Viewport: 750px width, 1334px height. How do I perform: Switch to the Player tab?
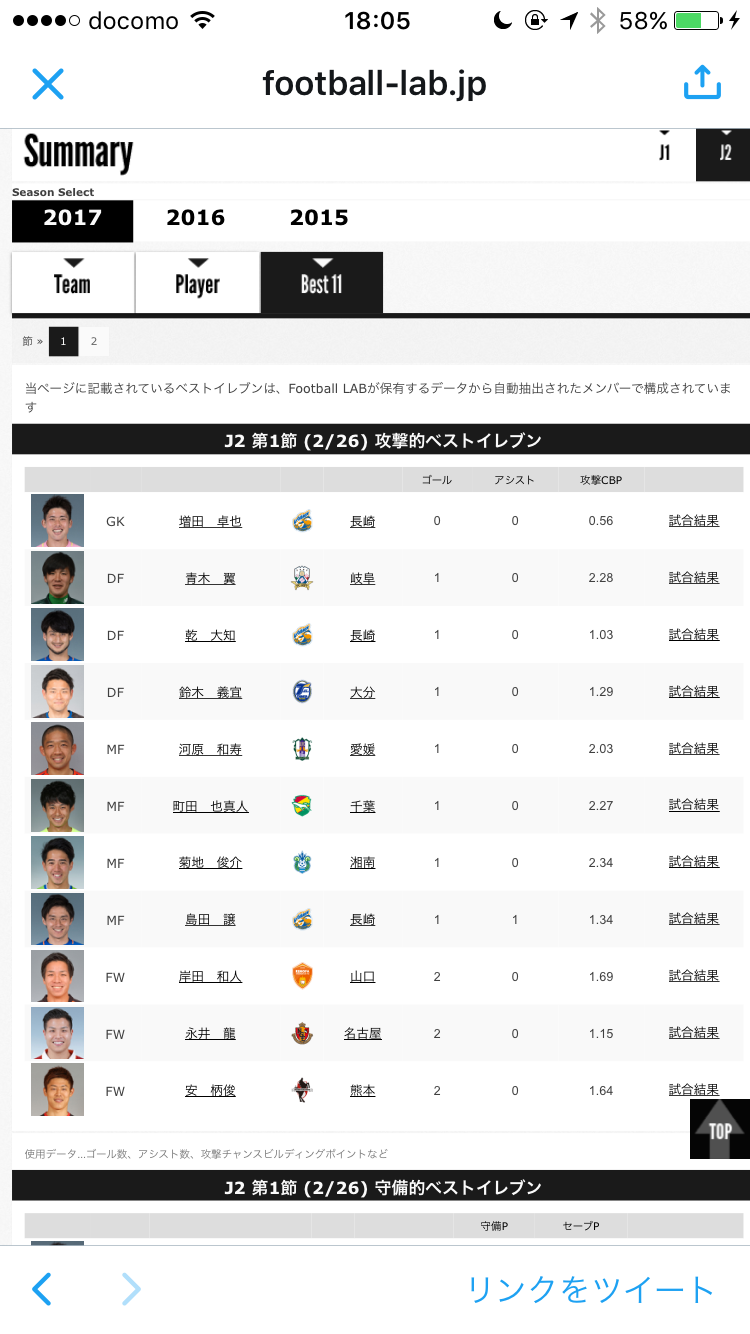(197, 283)
